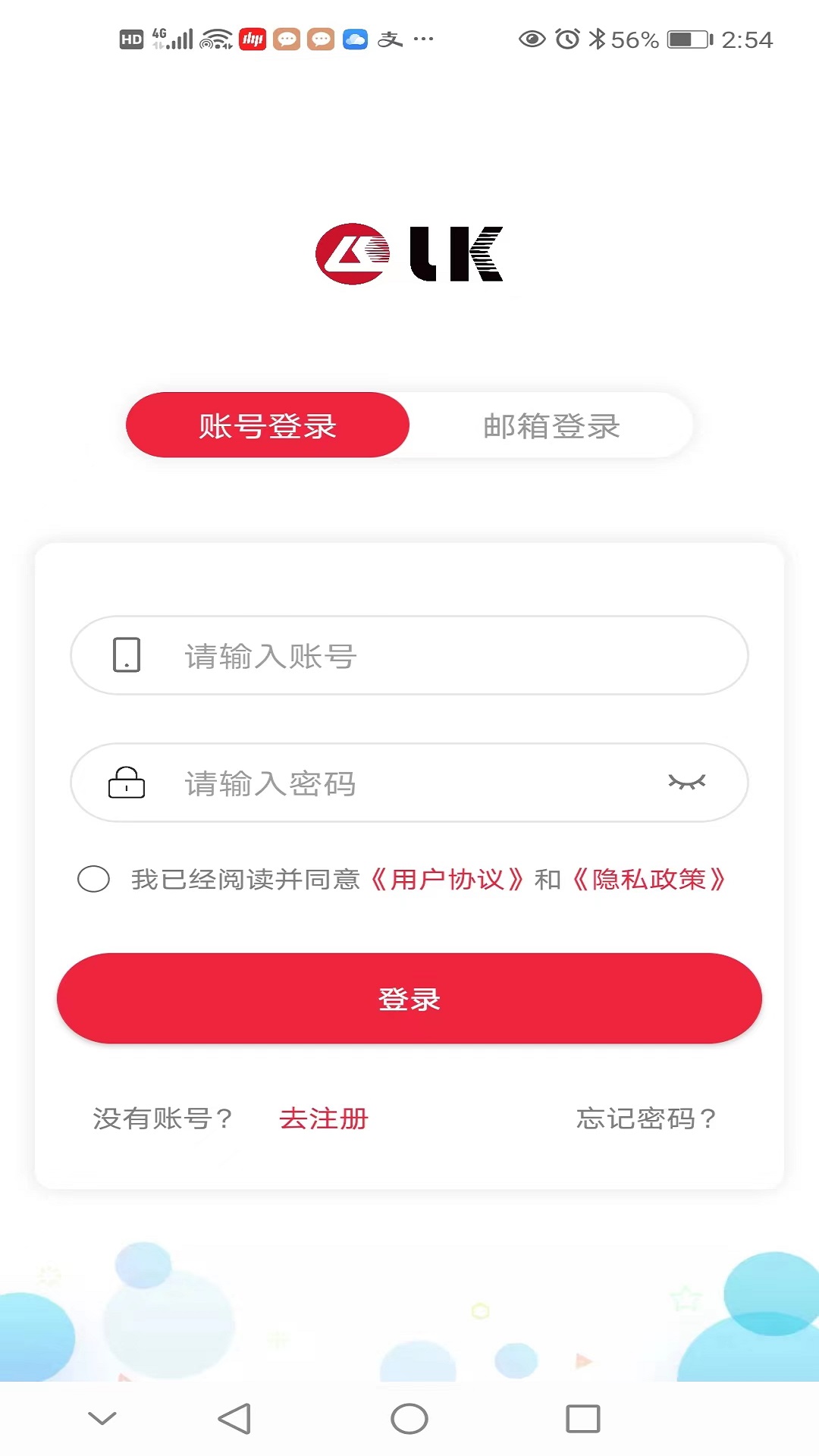Go back using the system back button

click(234, 1418)
